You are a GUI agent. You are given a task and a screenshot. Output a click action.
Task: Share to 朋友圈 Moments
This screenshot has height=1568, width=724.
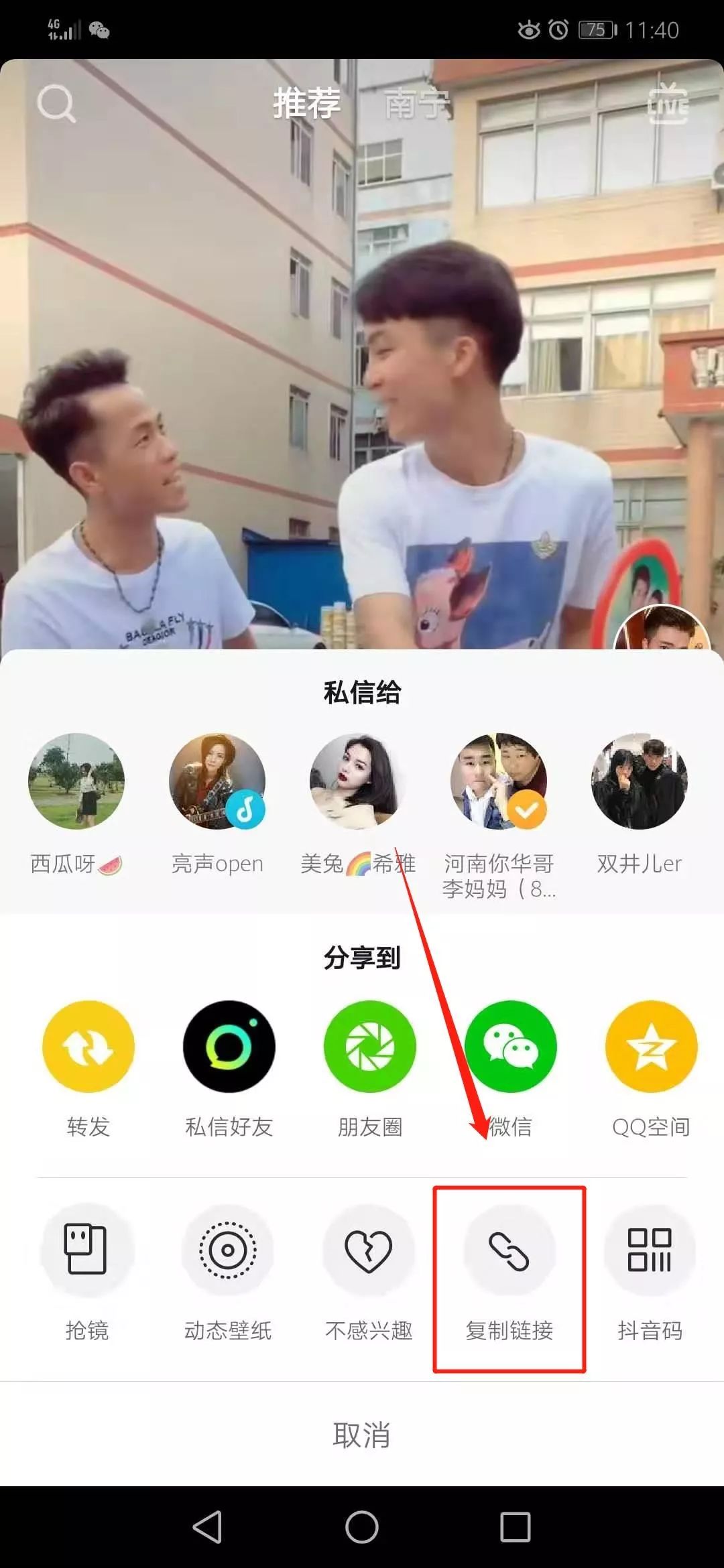(369, 1047)
